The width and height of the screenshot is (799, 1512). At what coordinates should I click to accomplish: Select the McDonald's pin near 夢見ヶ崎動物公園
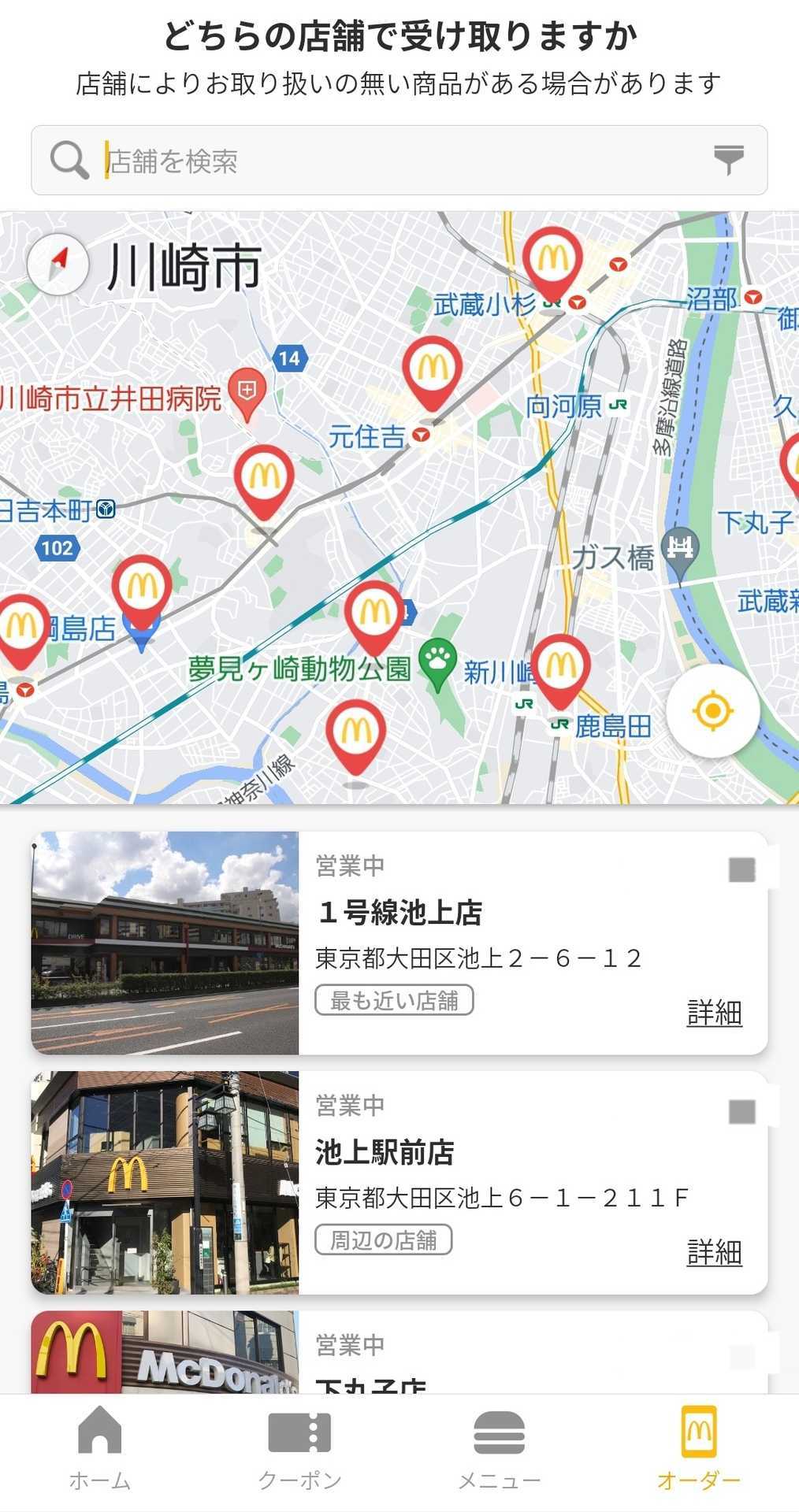coord(374,614)
